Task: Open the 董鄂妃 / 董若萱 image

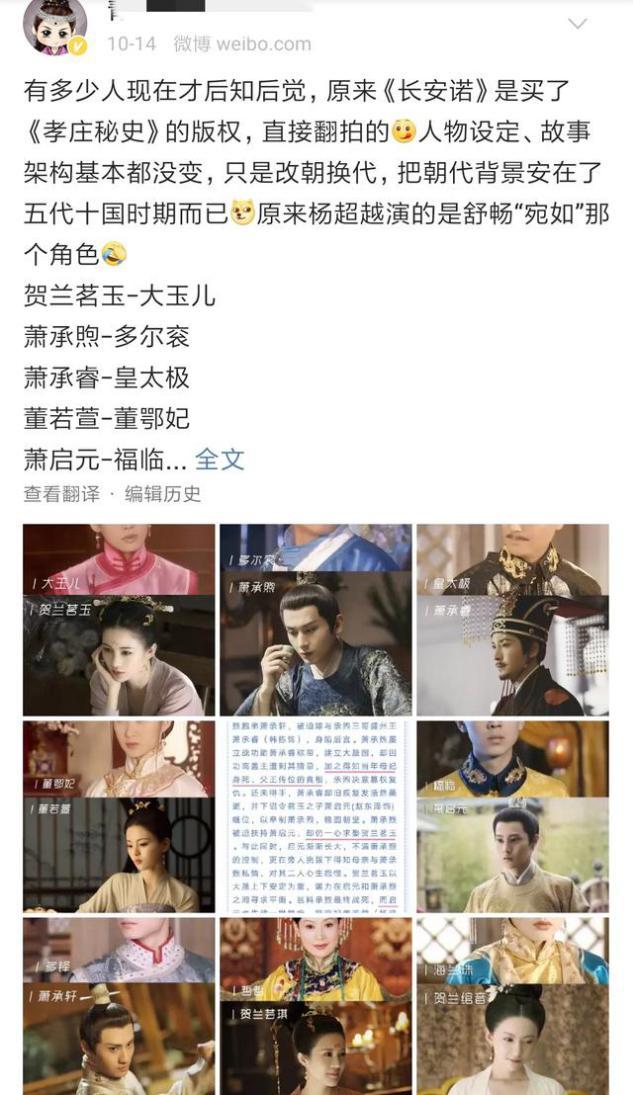Action: 119,815
